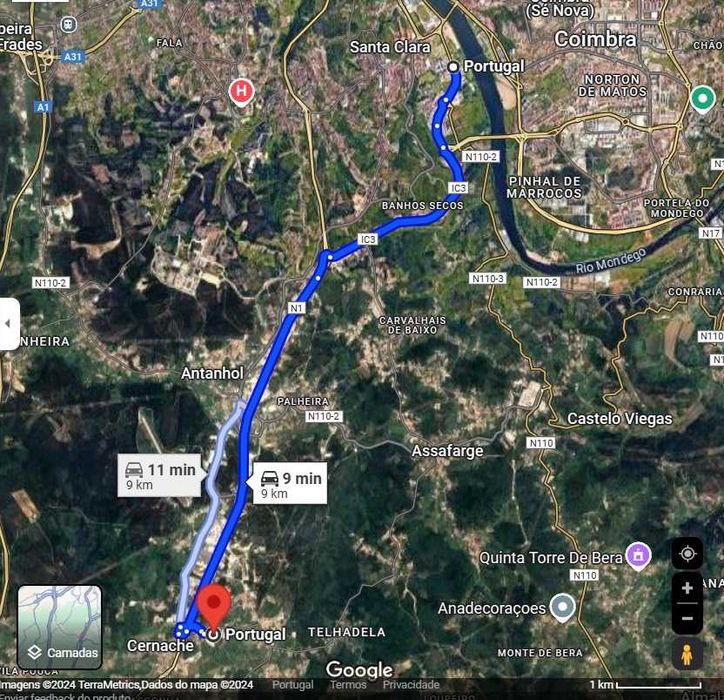Expand the collapsed side panel
The image size is (724, 700).
9,323
